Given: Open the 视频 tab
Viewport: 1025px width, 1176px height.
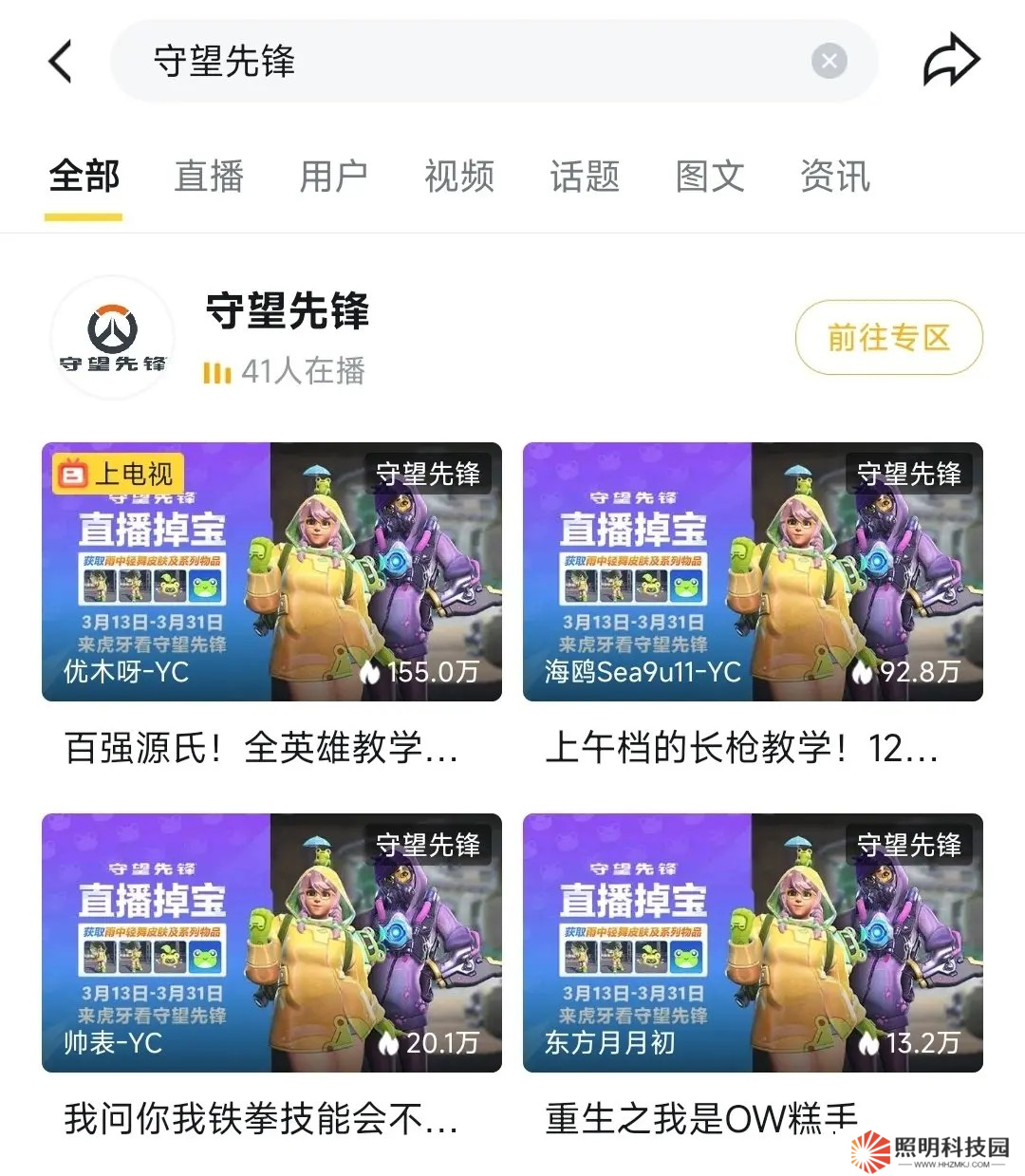Looking at the screenshot, I should point(458,177).
